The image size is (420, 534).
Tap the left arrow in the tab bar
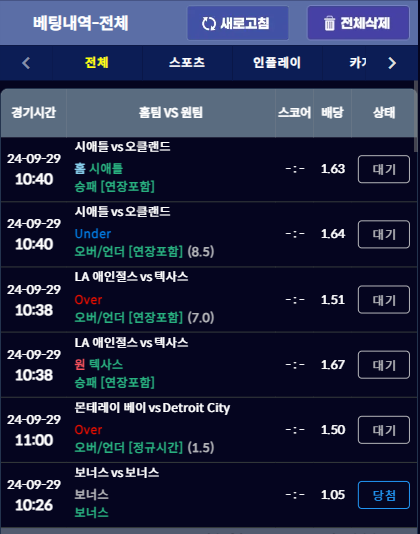pos(26,63)
